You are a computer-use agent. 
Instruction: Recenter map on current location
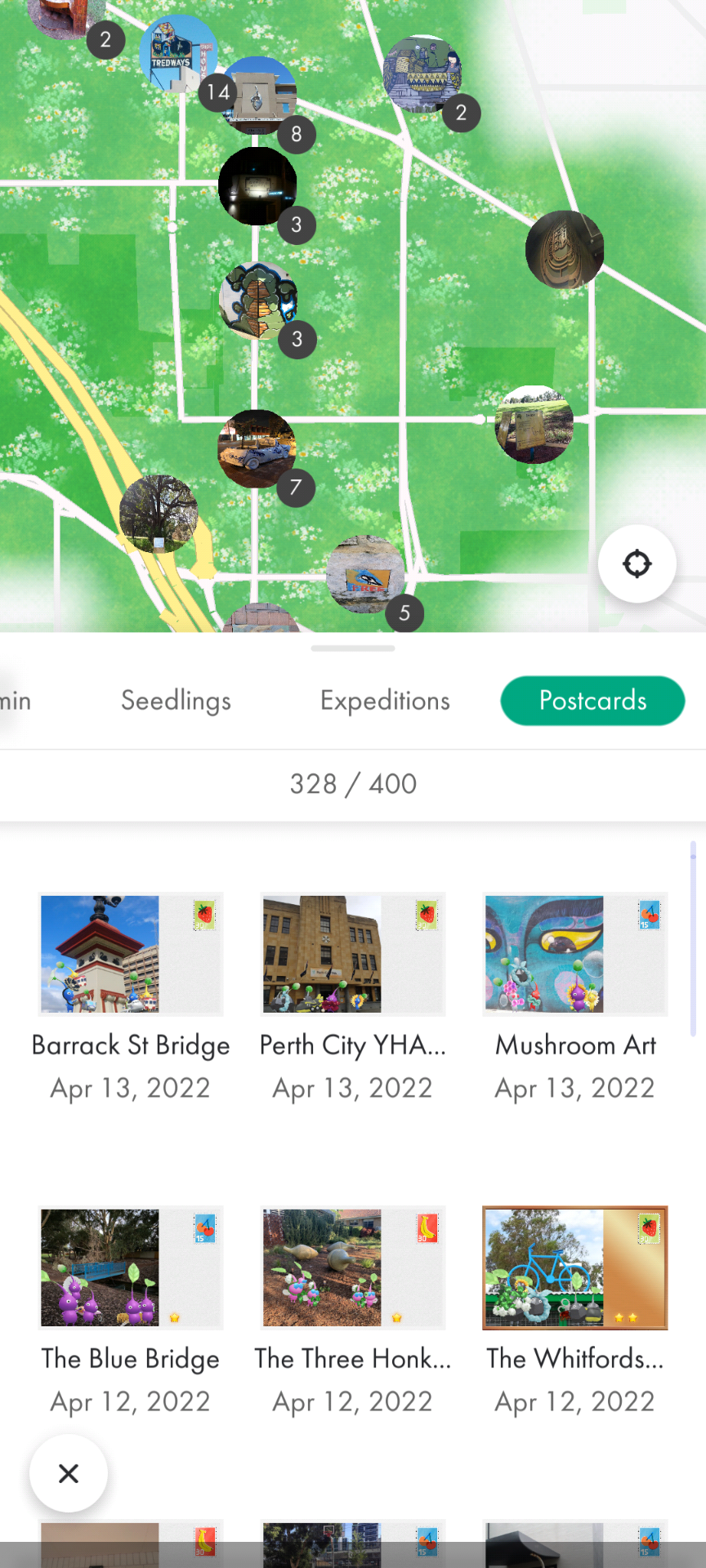[x=637, y=563]
